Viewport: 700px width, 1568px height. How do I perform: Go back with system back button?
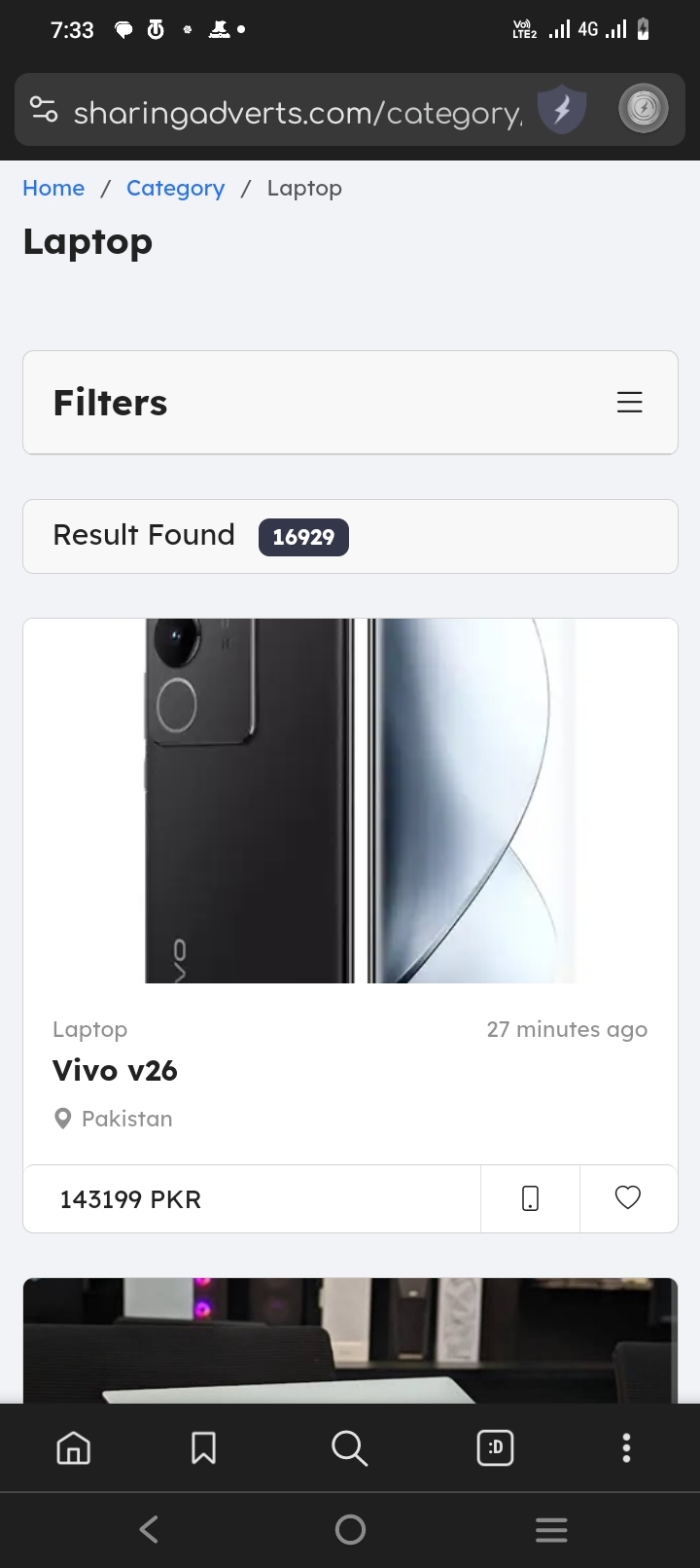(x=149, y=1530)
